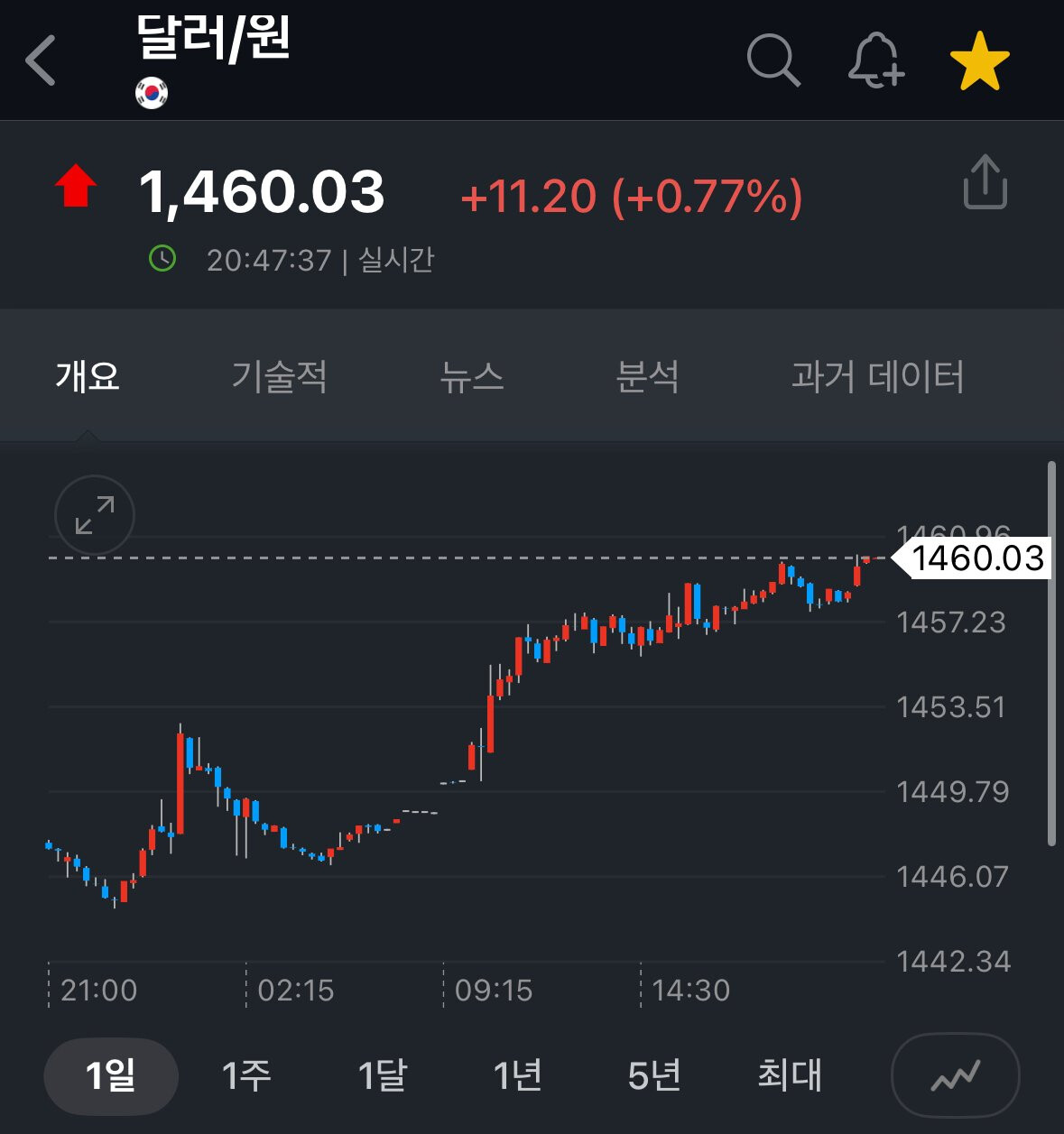Open the 뉴스 tab
Image resolution: width=1064 pixels, height=1134 pixels.
471,375
